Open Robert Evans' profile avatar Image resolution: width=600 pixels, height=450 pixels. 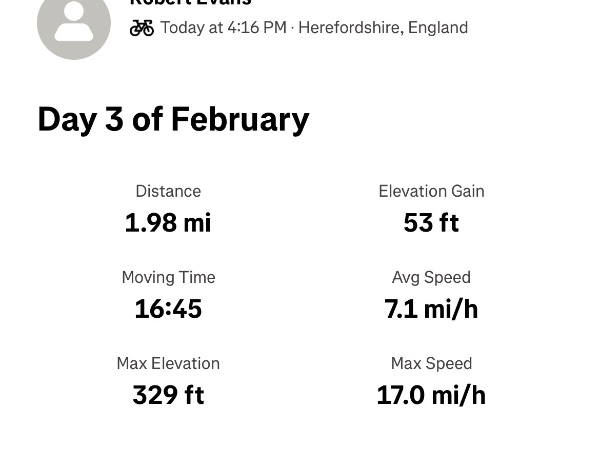(x=73, y=23)
